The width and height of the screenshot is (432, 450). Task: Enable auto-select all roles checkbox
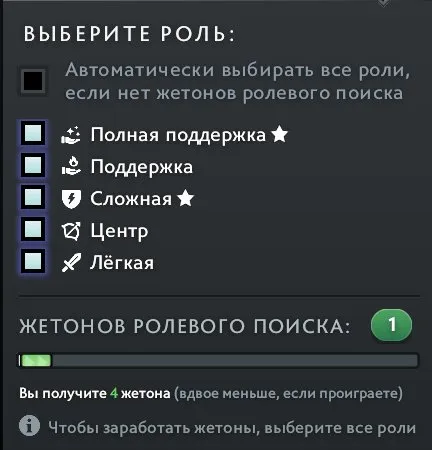tap(33, 81)
